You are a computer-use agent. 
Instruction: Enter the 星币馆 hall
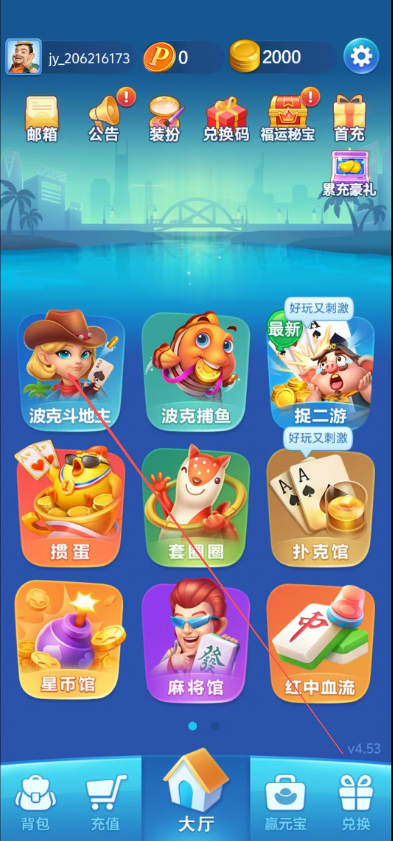coord(69,640)
